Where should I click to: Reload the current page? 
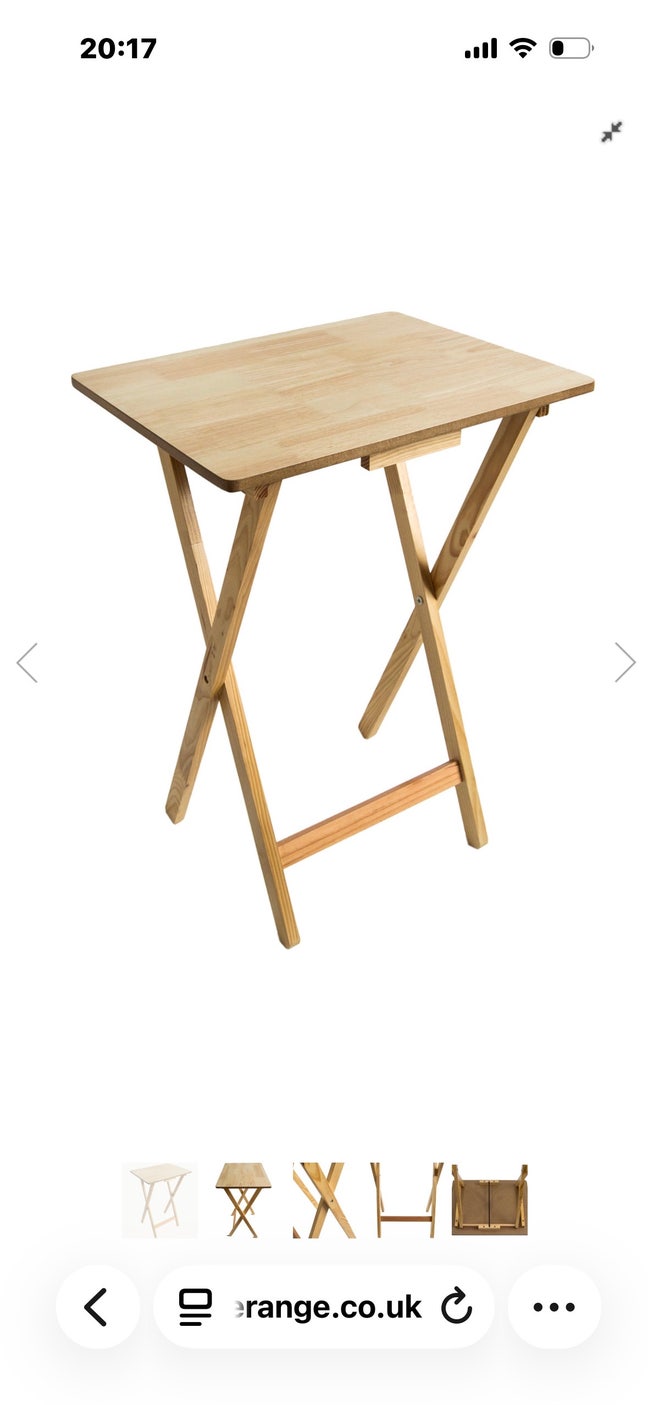(x=456, y=1307)
